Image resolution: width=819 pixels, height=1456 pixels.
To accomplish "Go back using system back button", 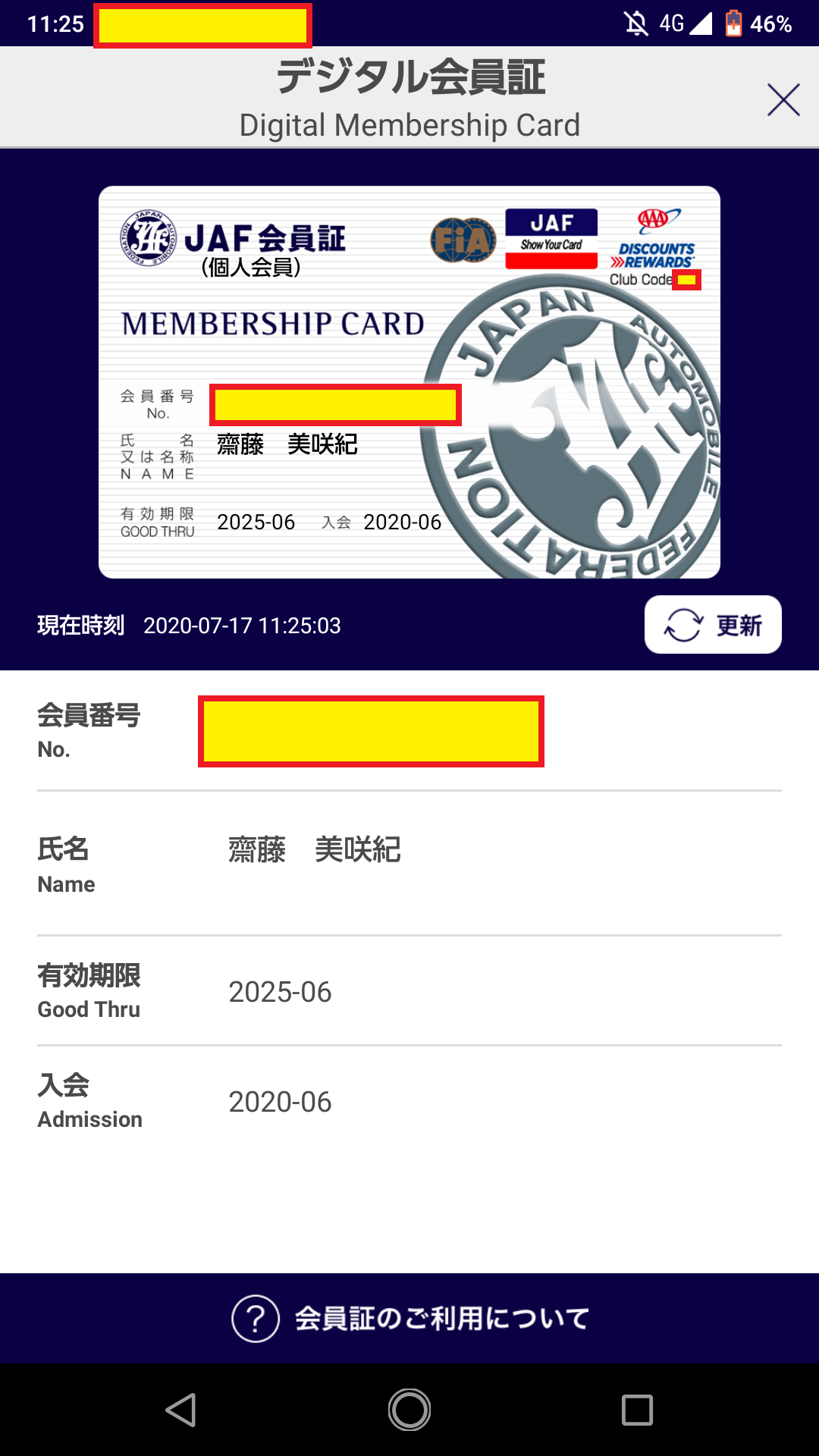I will tap(181, 1410).
